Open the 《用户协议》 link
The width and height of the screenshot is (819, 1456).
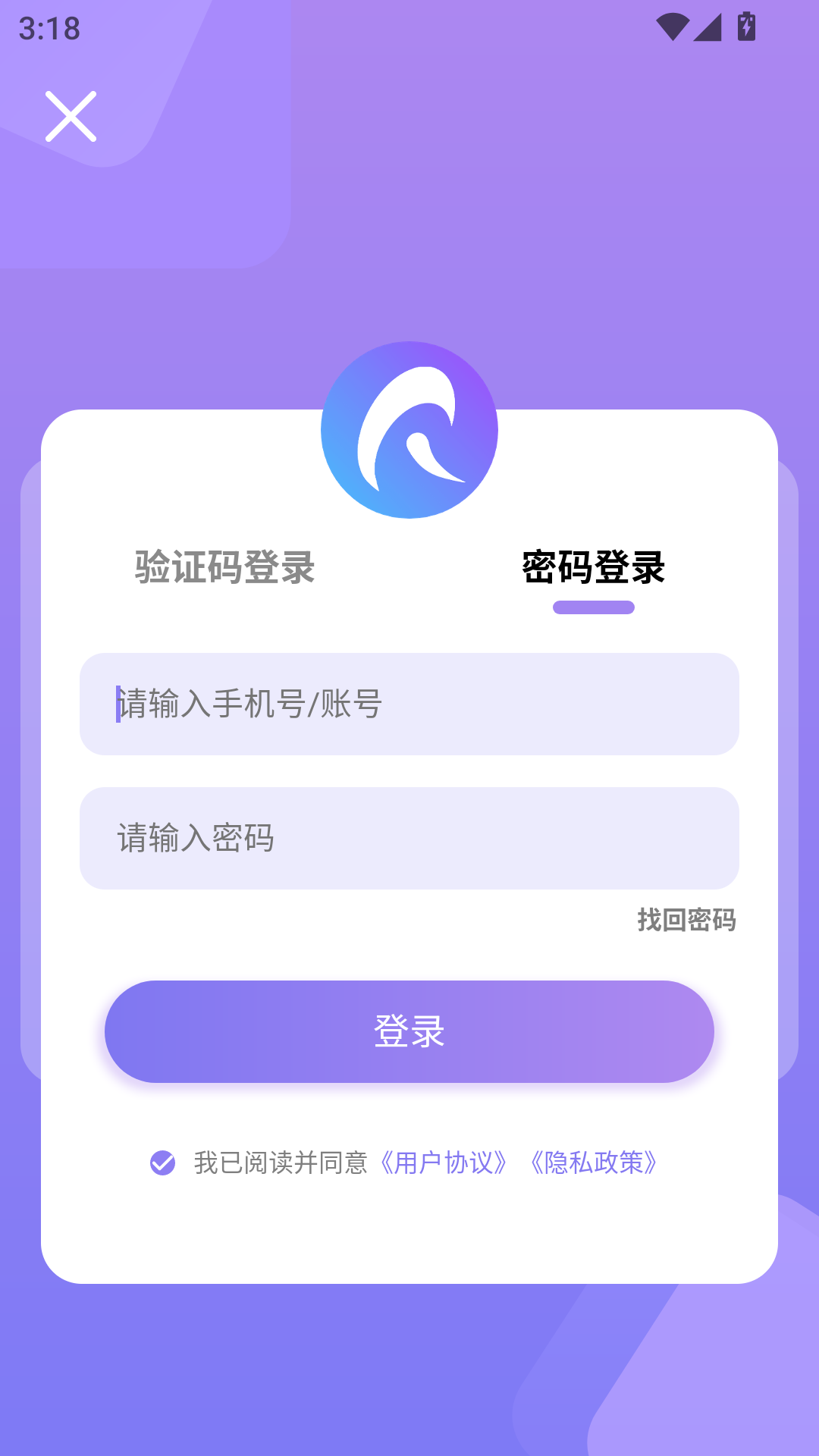[x=444, y=1163]
